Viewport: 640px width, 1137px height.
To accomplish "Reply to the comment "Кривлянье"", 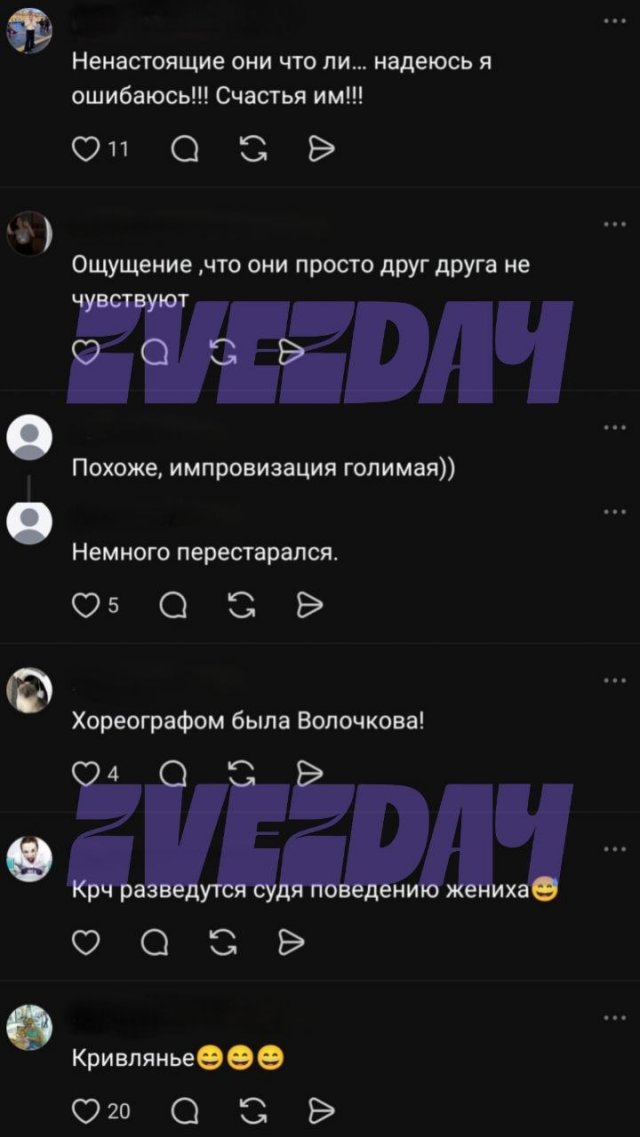I will [x=186, y=1110].
